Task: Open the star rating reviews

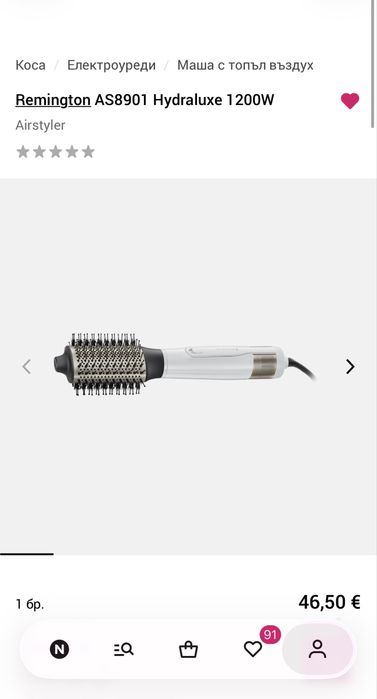Action: coord(56,152)
